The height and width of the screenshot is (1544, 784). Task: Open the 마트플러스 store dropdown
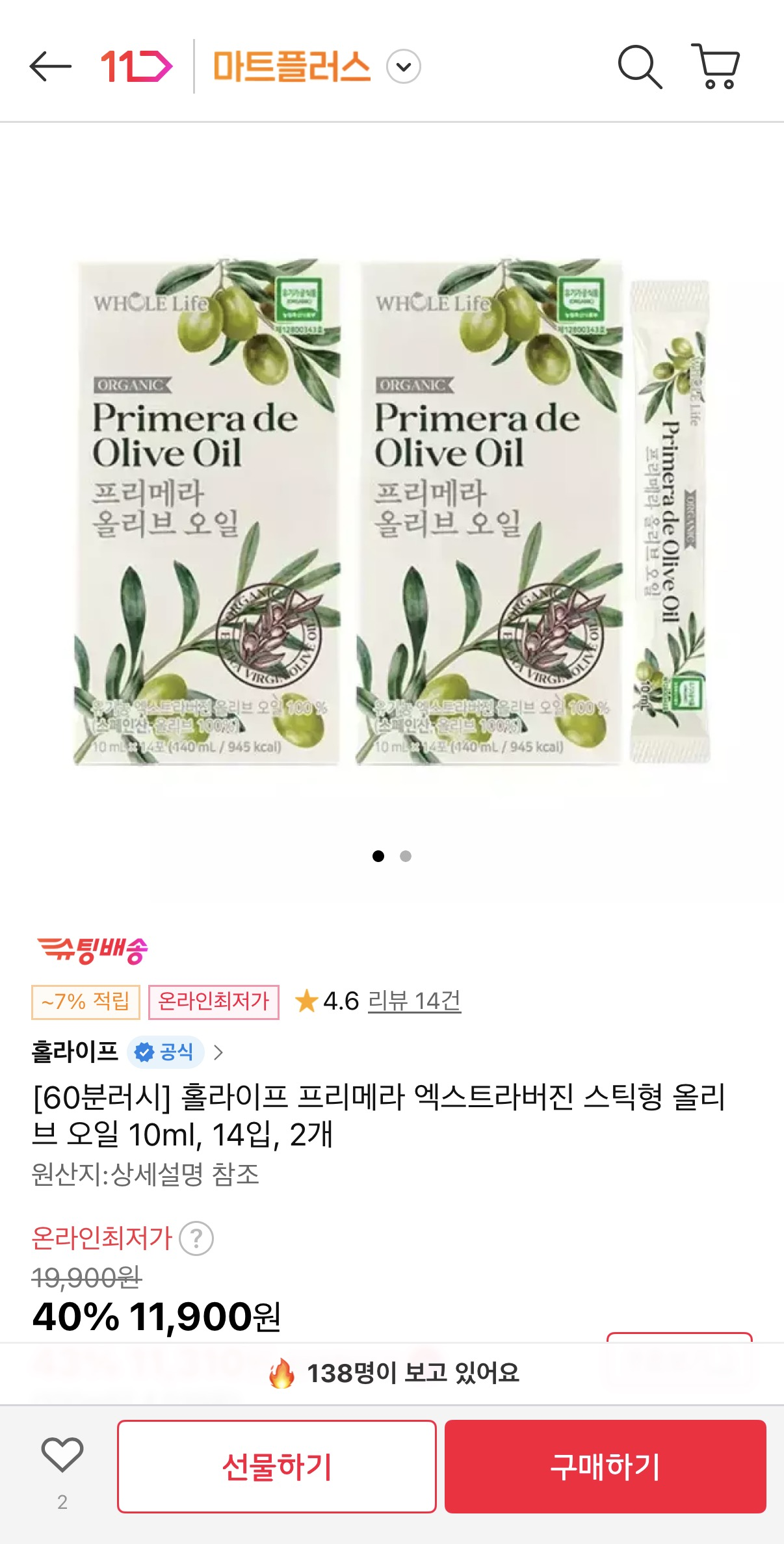pos(402,65)
